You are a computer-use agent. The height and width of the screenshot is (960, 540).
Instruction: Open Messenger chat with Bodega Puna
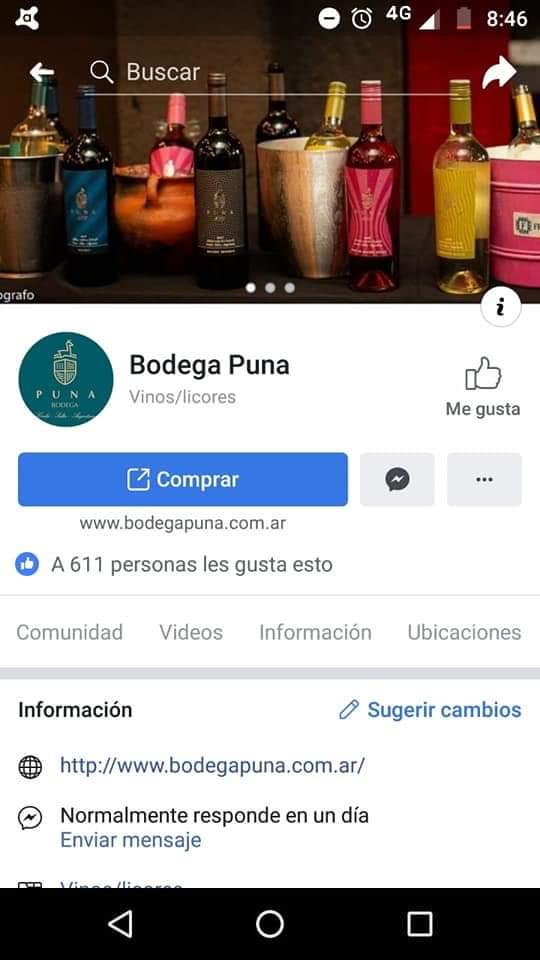pyautogui.click(x=397, y=479)
